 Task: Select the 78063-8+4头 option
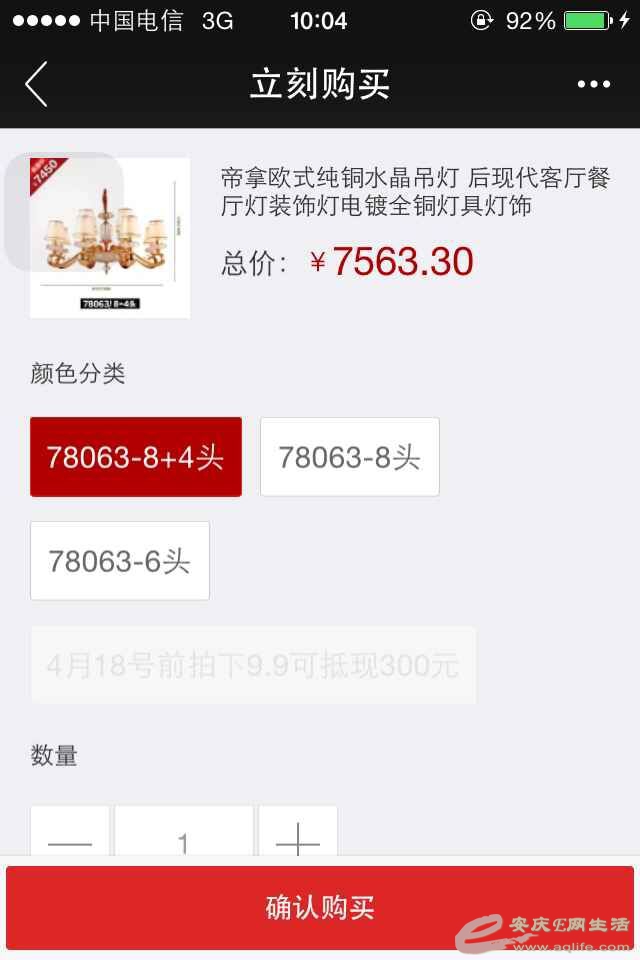(x=136, y=457)
